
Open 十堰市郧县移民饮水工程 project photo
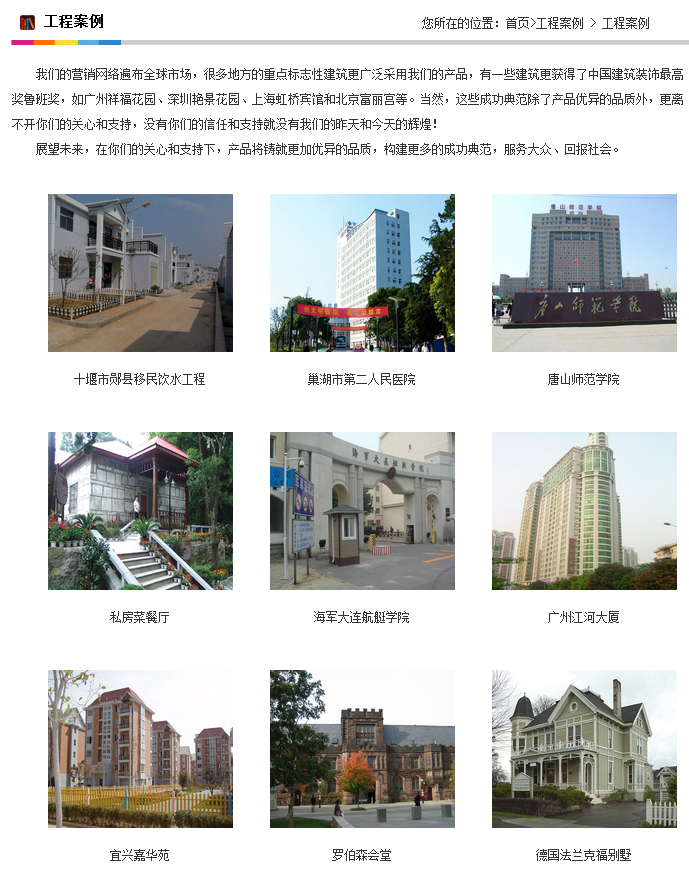pos(140,273)
